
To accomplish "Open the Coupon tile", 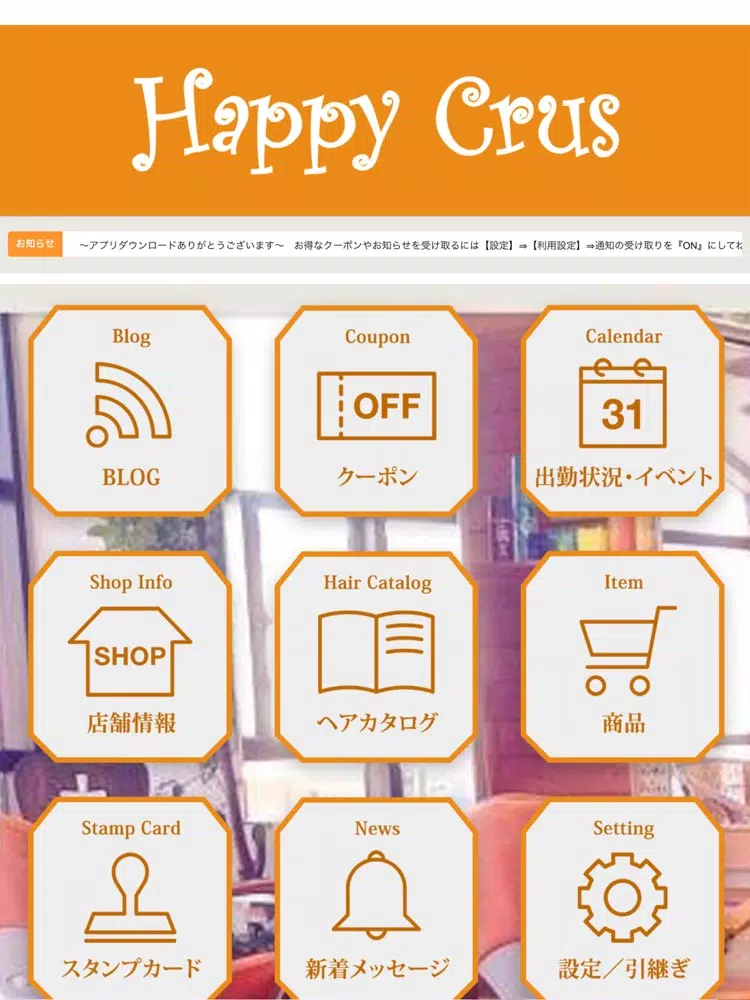I will [x=376, y=410].
